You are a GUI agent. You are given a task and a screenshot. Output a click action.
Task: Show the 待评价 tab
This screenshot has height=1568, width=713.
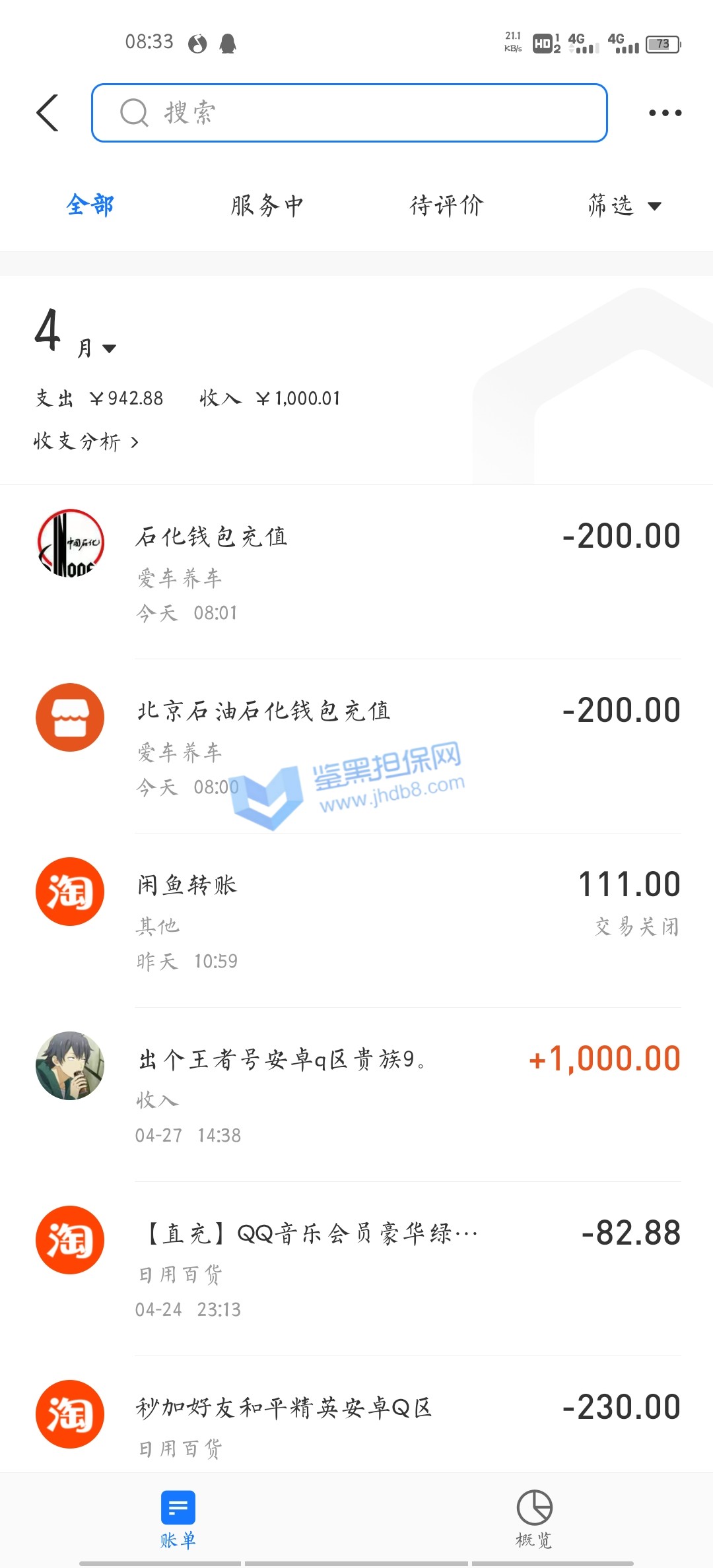tap(446, 205)
